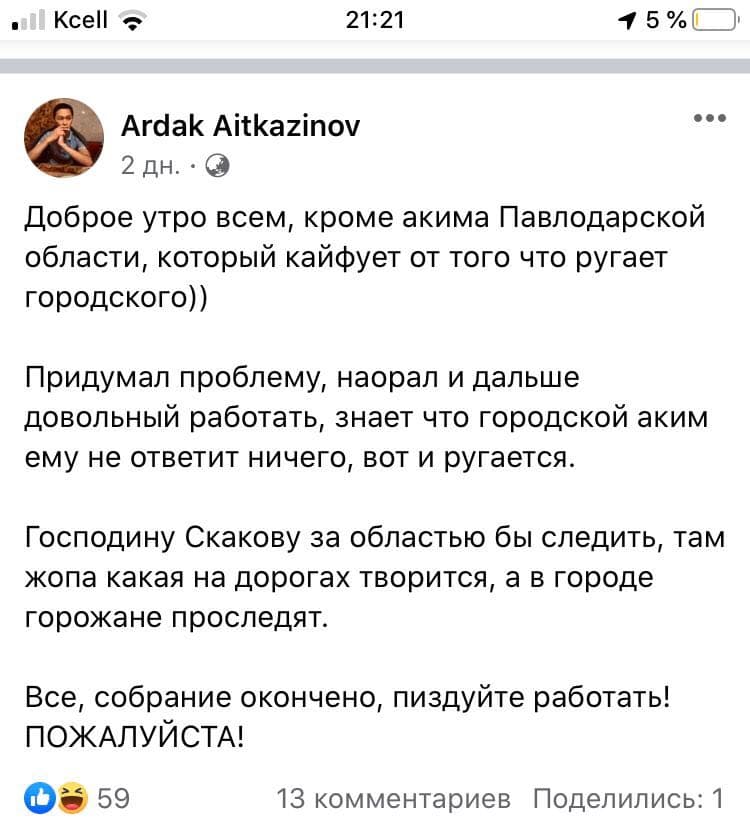Open the Ardak Aitkazinov profile name link
Screen dimensions: 750x830
(x=240, y=126)
